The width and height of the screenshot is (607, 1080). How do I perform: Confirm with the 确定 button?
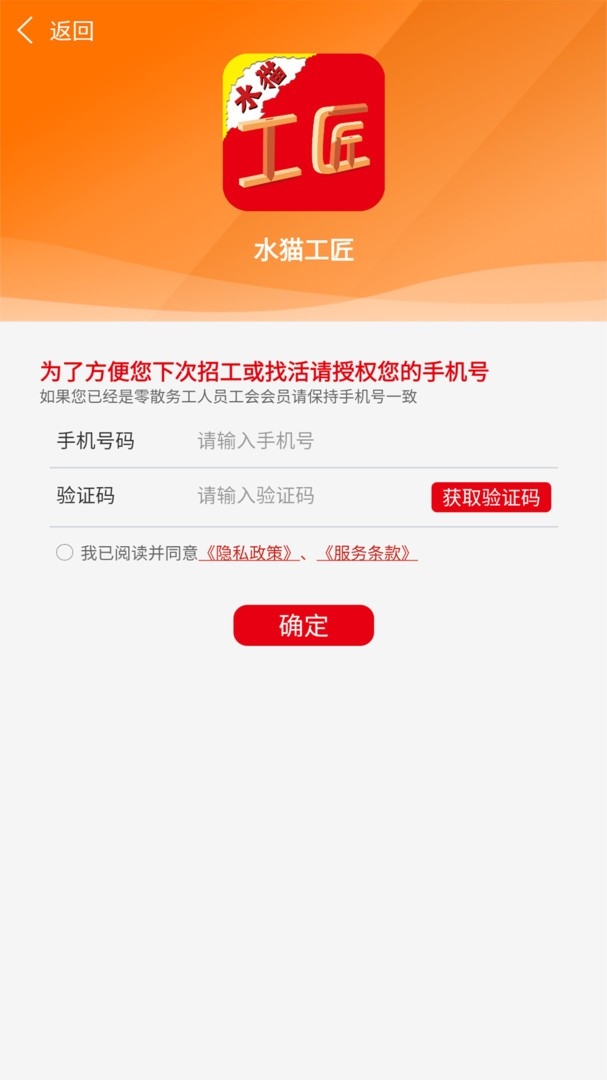304,625
